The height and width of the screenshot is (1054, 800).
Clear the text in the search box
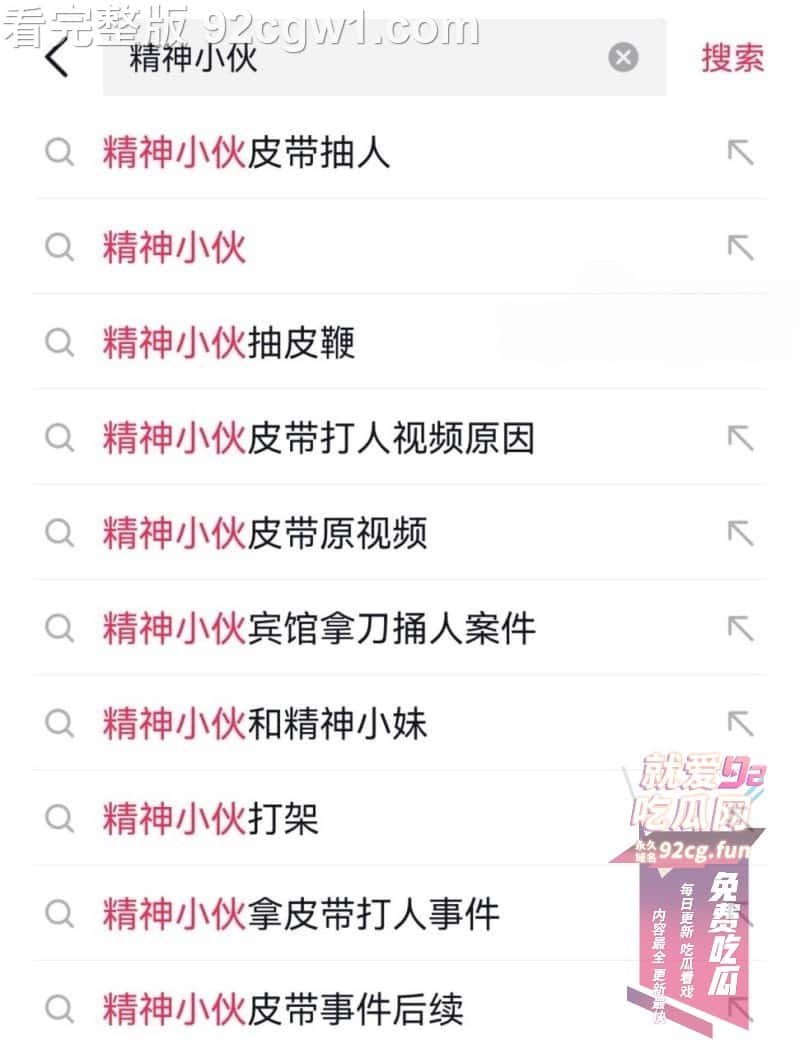[x=623, y=58]
